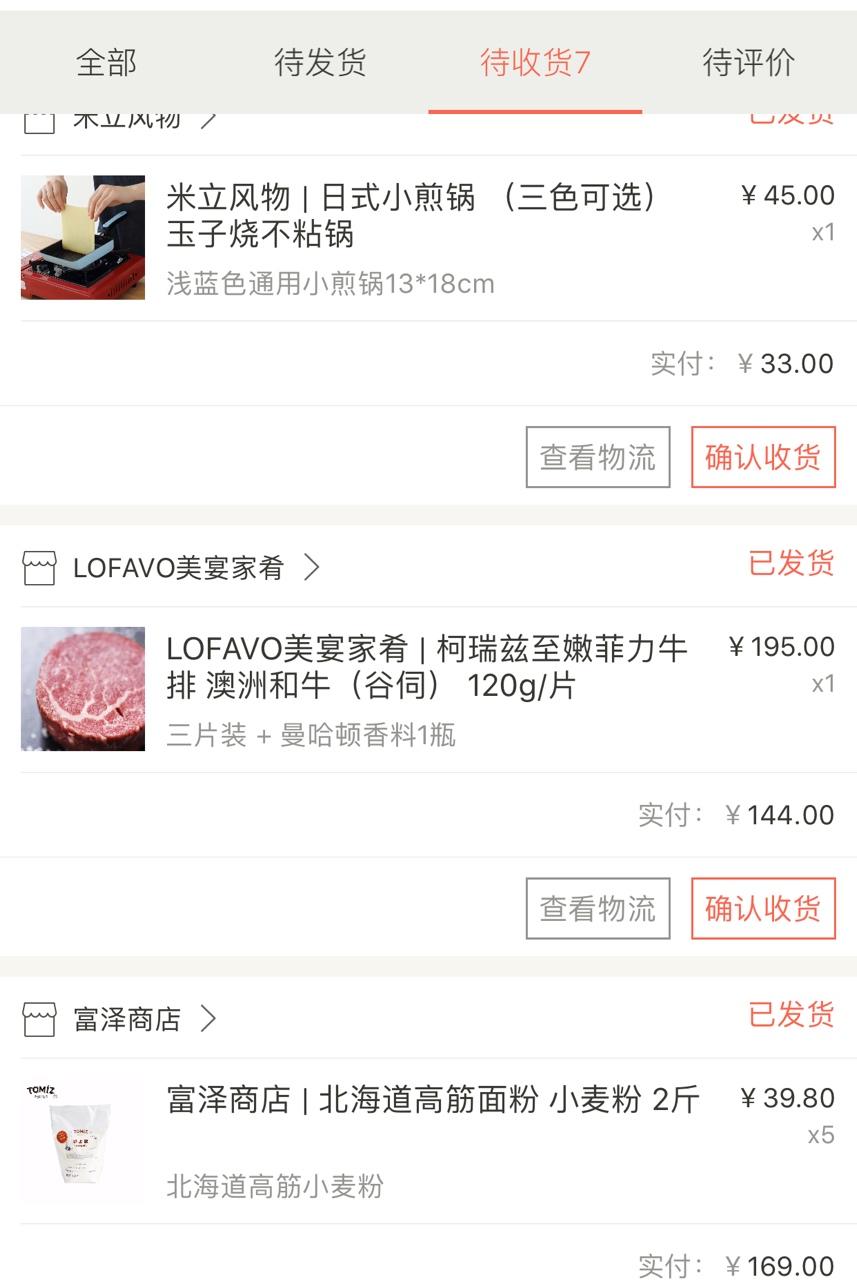The height and width of the screenshot is (1280, 857).
Task: Tap 确认收货 for the 米立风物 order
Action: (763, 457)
